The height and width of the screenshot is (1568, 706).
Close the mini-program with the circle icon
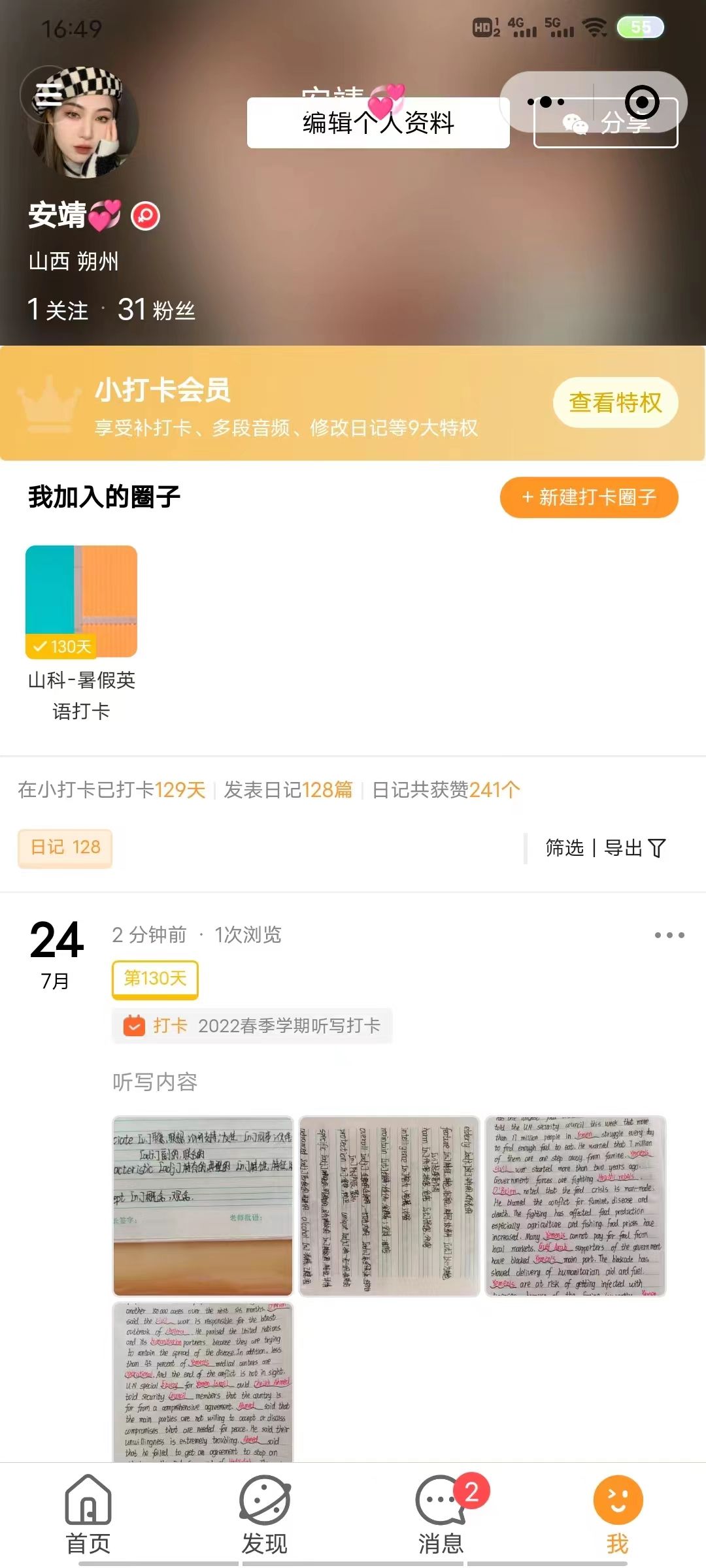(641, 102)
